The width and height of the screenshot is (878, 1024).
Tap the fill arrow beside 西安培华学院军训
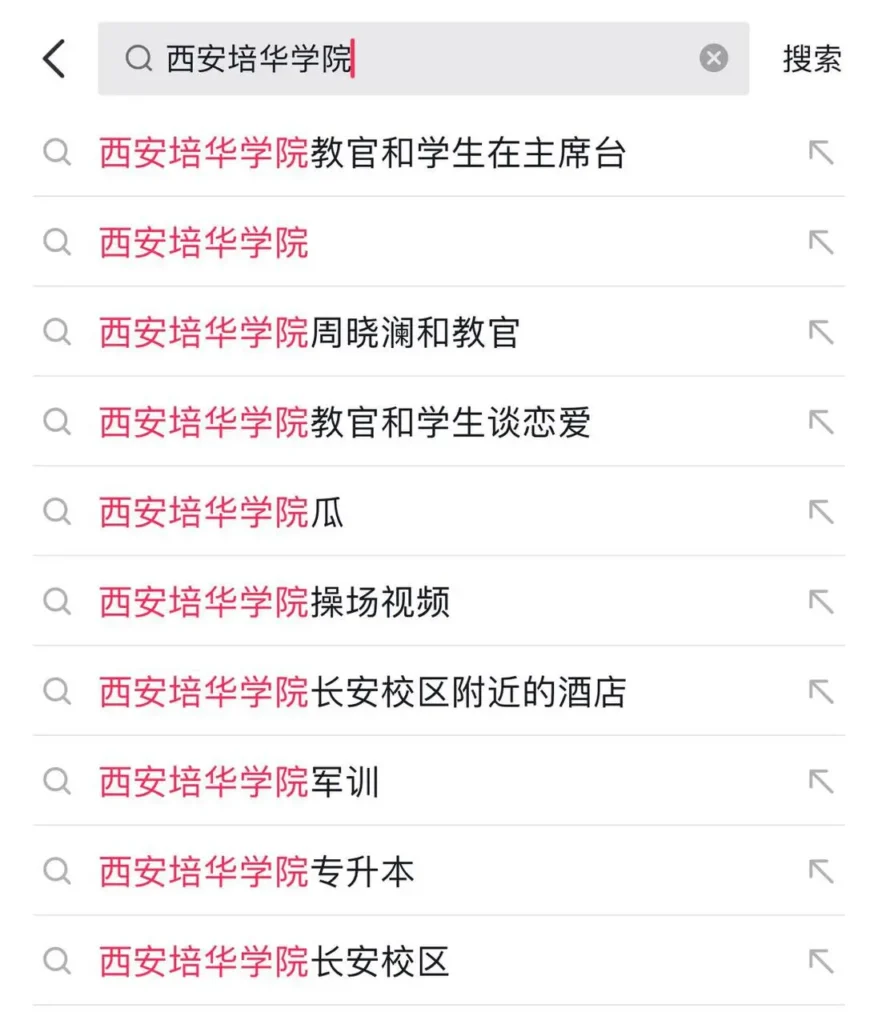(820, 781)
